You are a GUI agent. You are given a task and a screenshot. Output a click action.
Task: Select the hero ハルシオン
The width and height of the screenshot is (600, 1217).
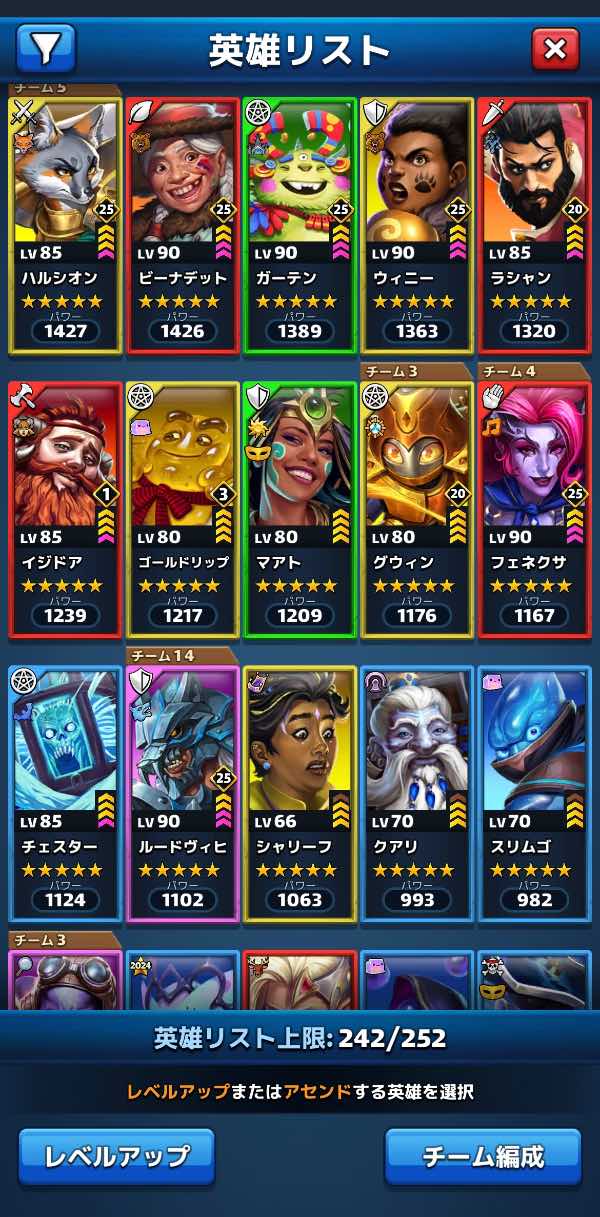(65, 225)
